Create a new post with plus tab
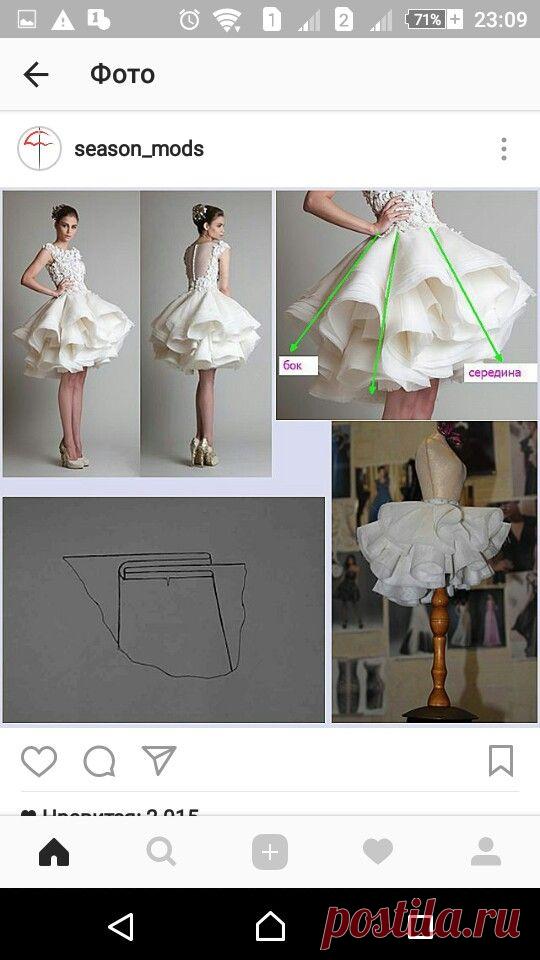The image size is (540, 960). pos(270,852)
